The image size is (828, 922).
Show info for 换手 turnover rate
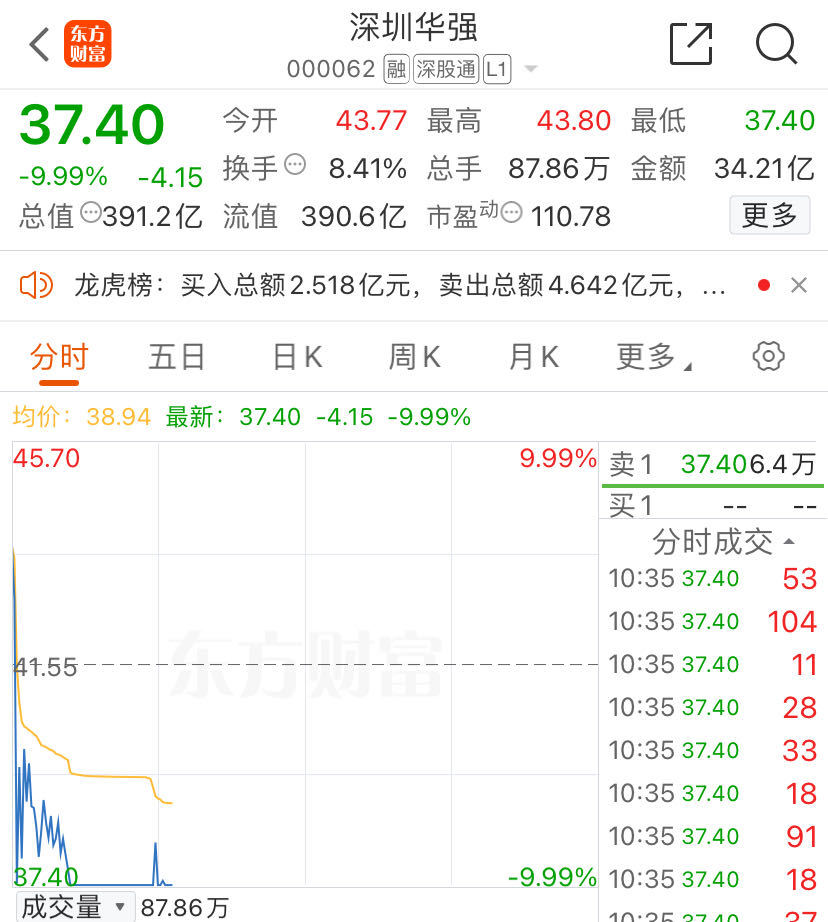tap(295, 165)
